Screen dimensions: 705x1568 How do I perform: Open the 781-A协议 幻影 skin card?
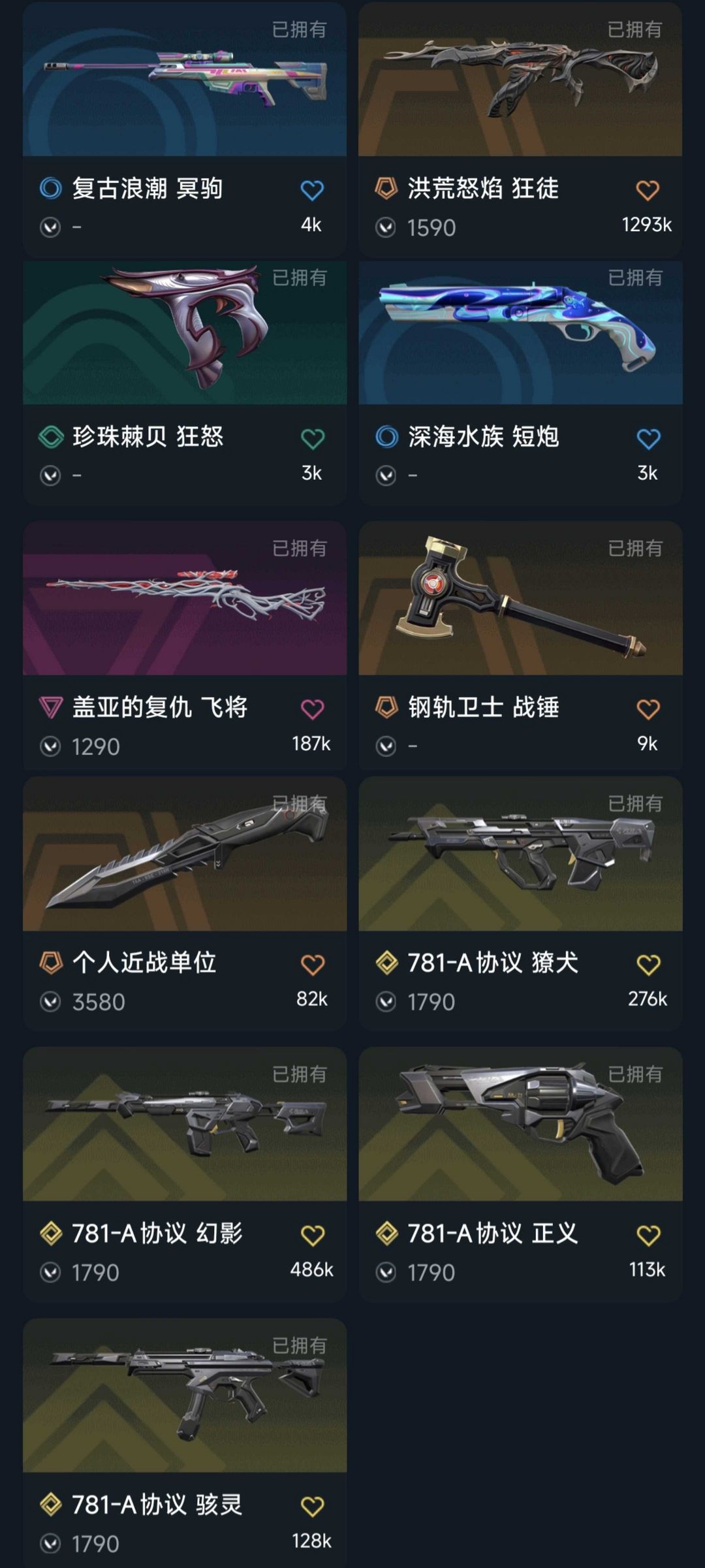coord(185,1174)
